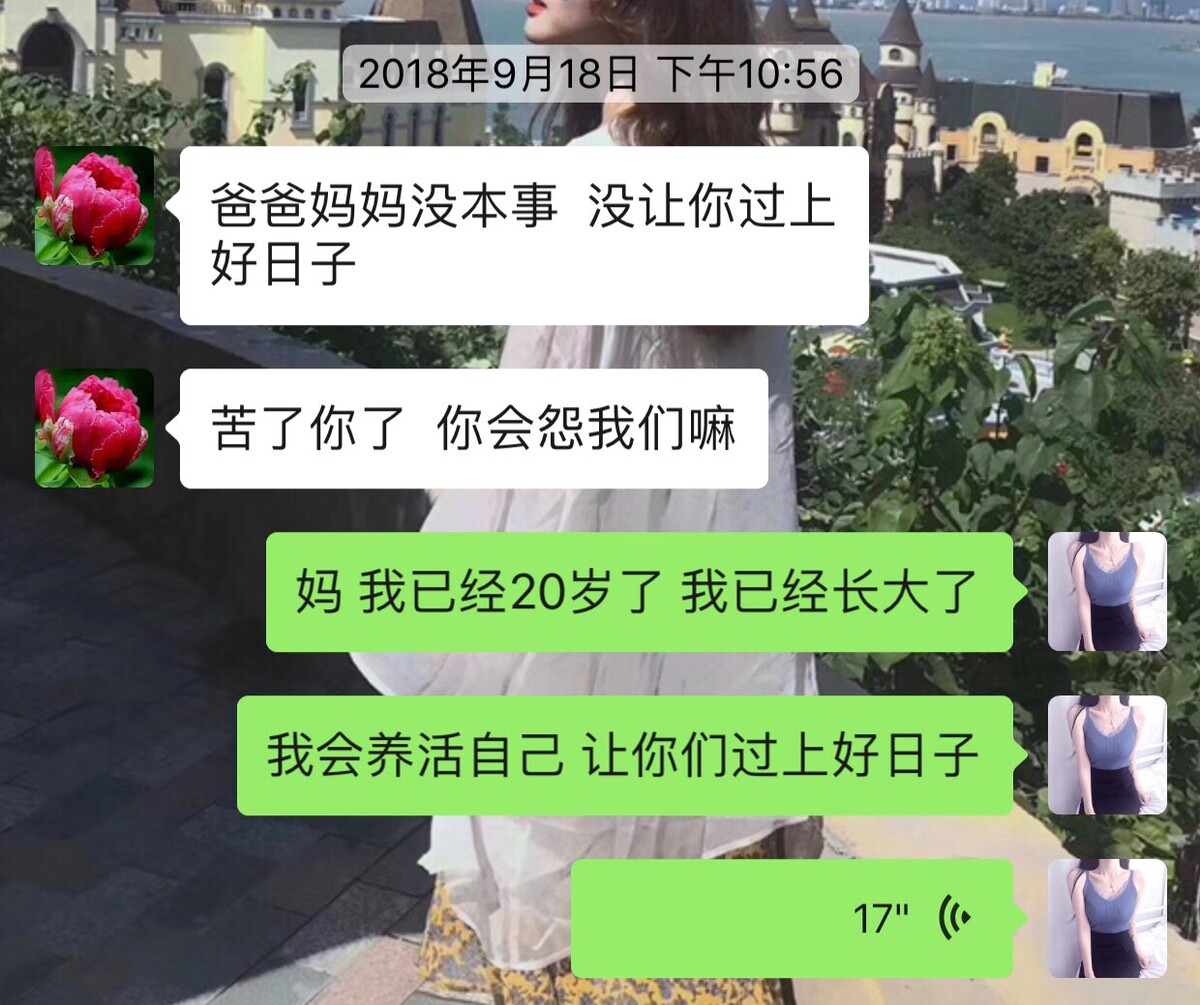Open flower avatar beside 苦了你了 message
The width and height of the screenshot is (1200, 1005).
[95, 428]
